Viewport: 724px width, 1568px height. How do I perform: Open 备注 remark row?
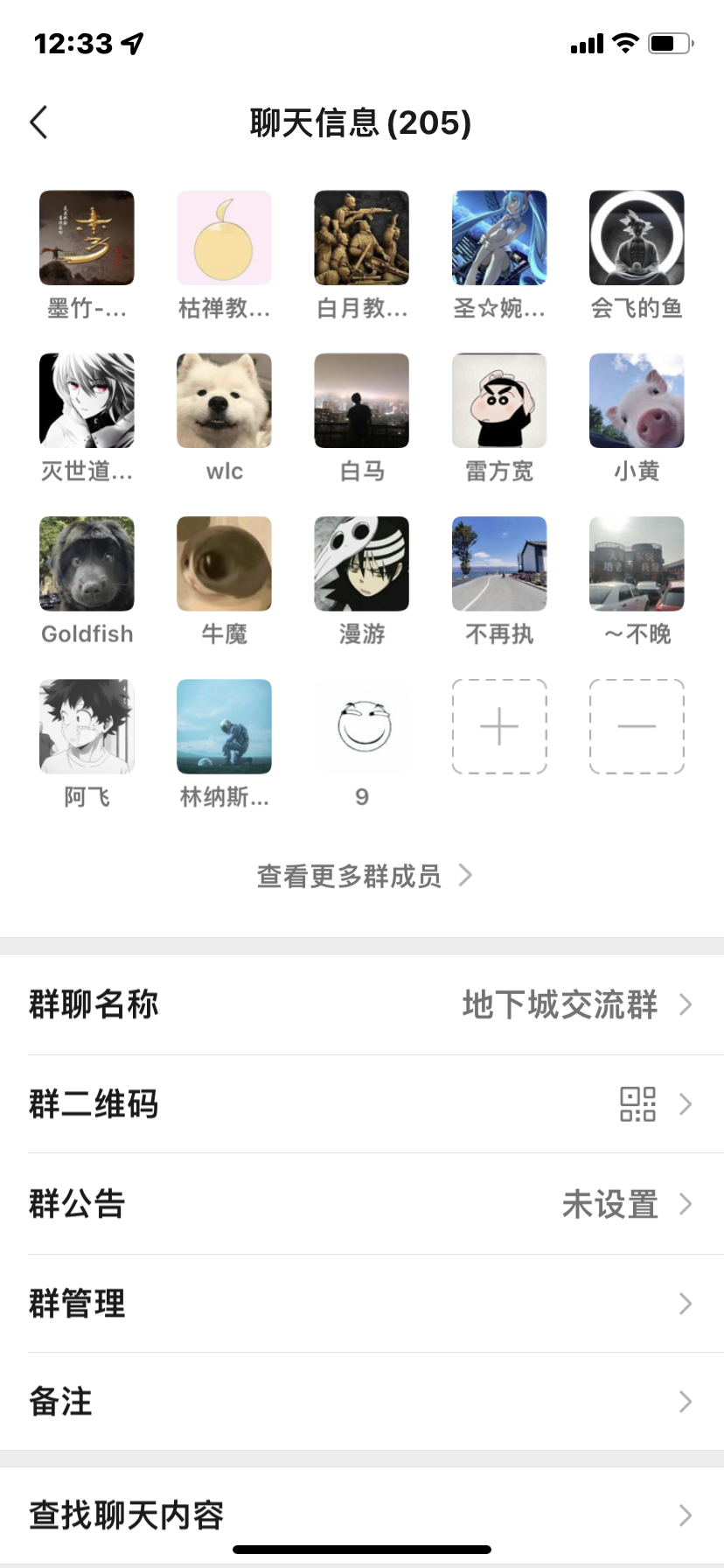362,1402
